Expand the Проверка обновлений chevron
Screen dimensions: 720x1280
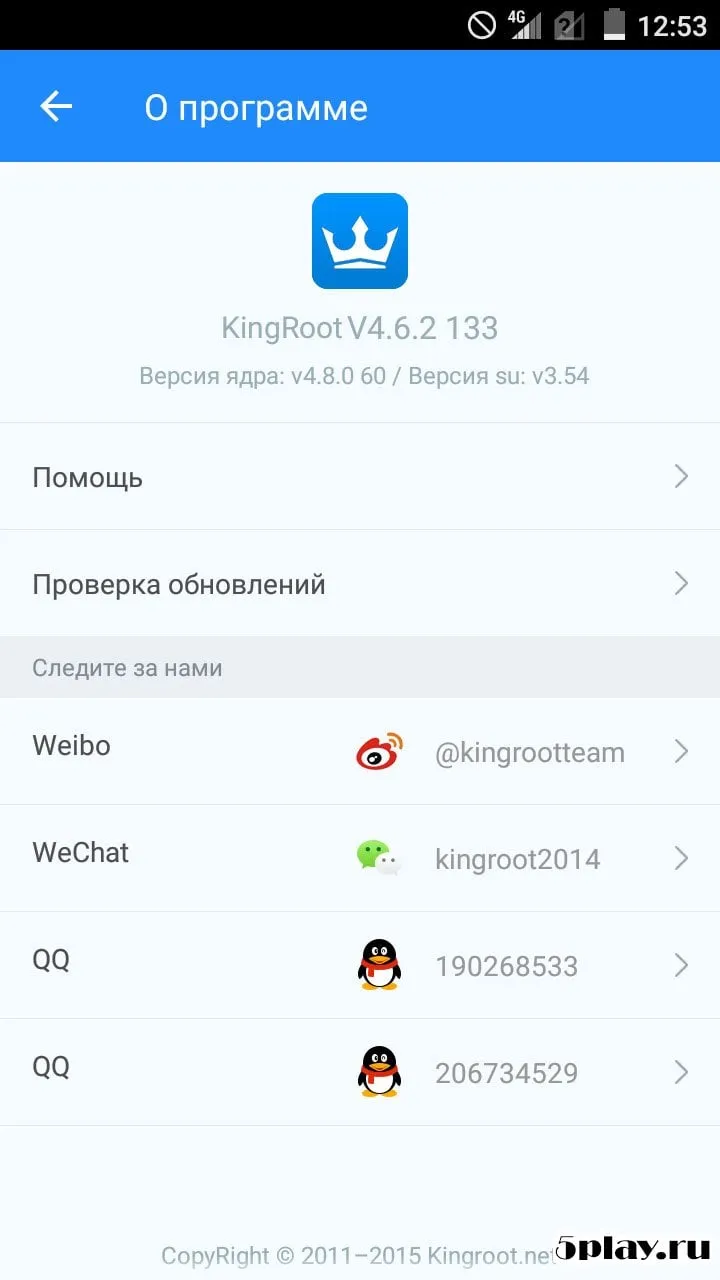(681, 583)
